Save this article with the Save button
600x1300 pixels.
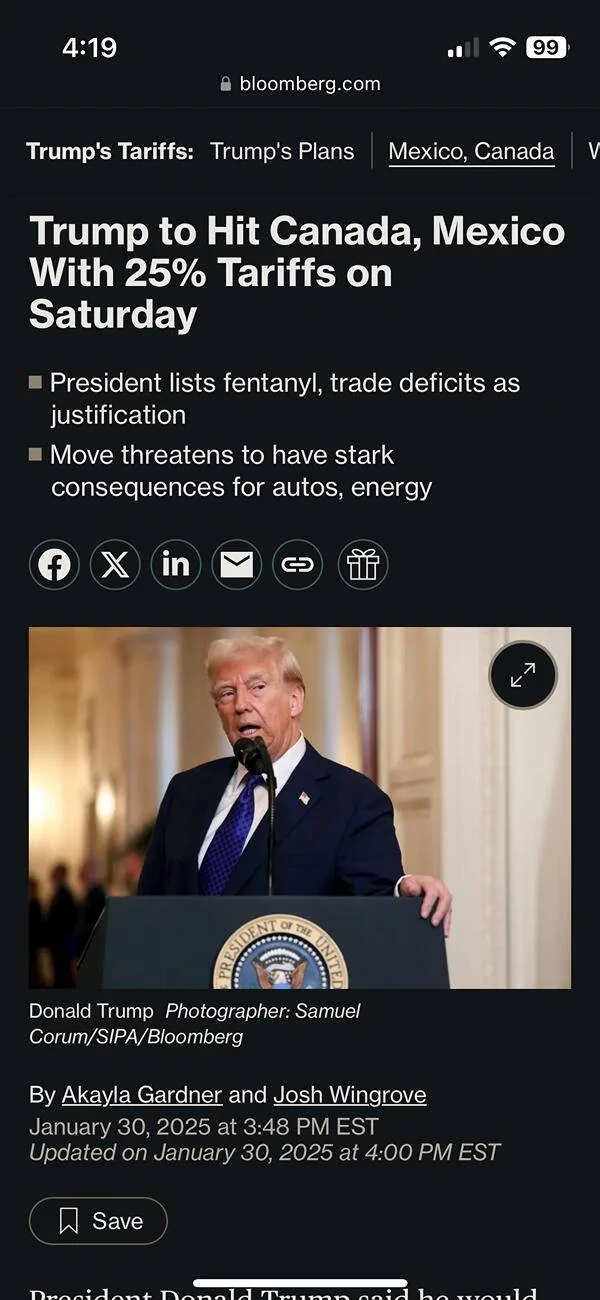tap(98, 1221)
